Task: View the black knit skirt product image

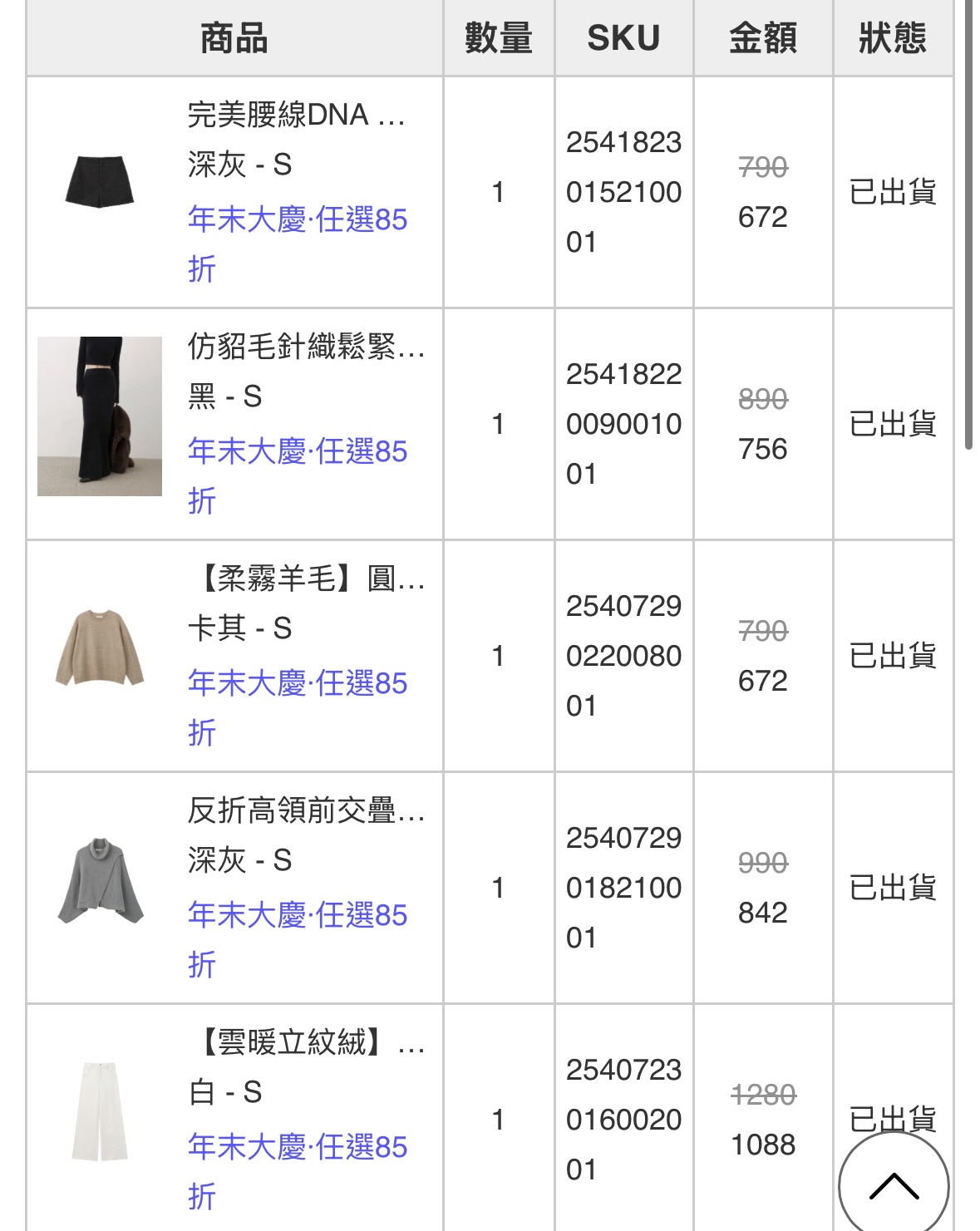Action: click(100, 416)
